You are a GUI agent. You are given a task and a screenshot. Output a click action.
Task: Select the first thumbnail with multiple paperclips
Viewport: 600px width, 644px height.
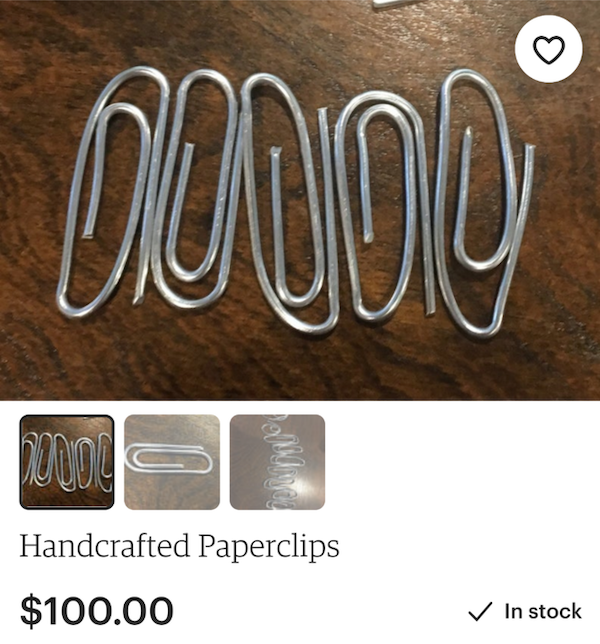coord(67,462)
